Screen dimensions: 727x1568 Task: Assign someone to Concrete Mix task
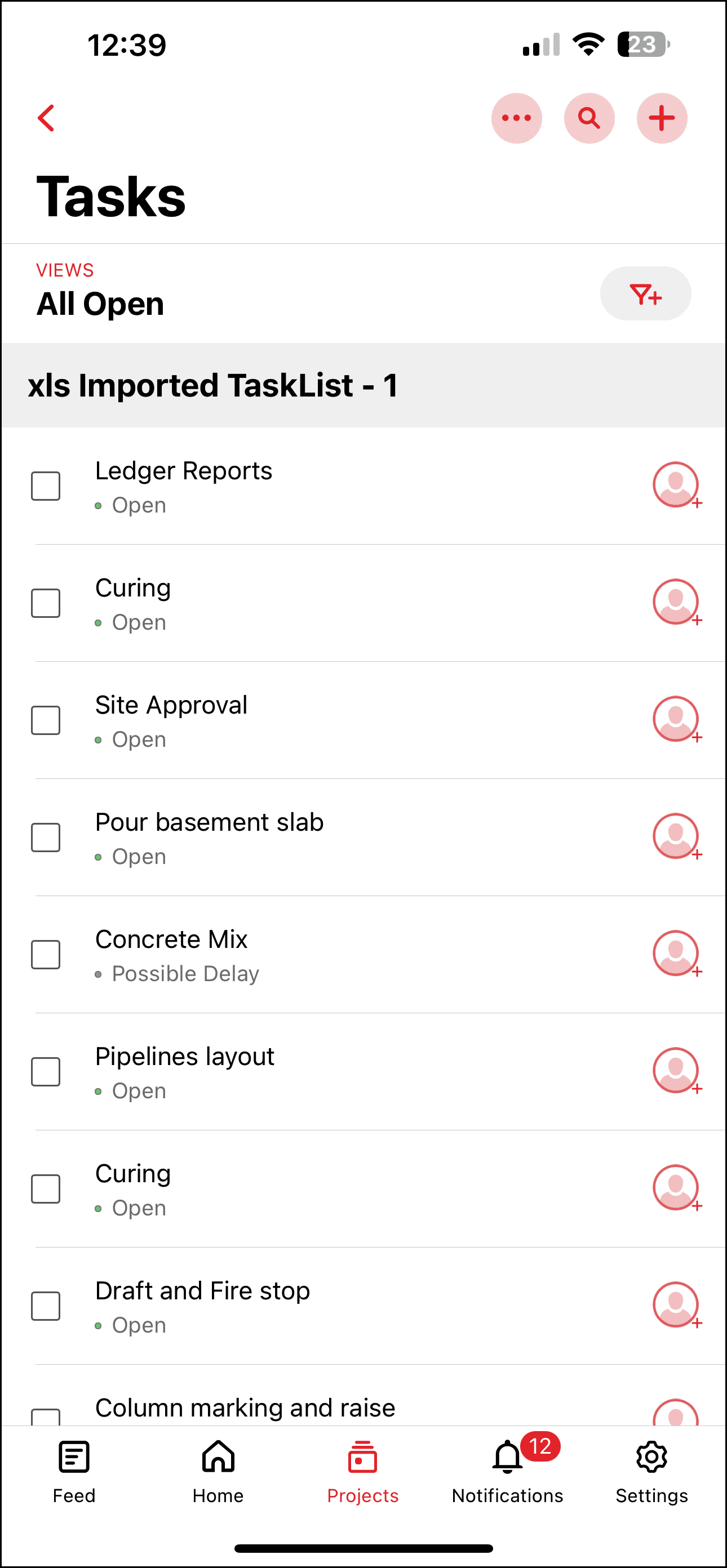pyautogui.click(x=676, y=954)
